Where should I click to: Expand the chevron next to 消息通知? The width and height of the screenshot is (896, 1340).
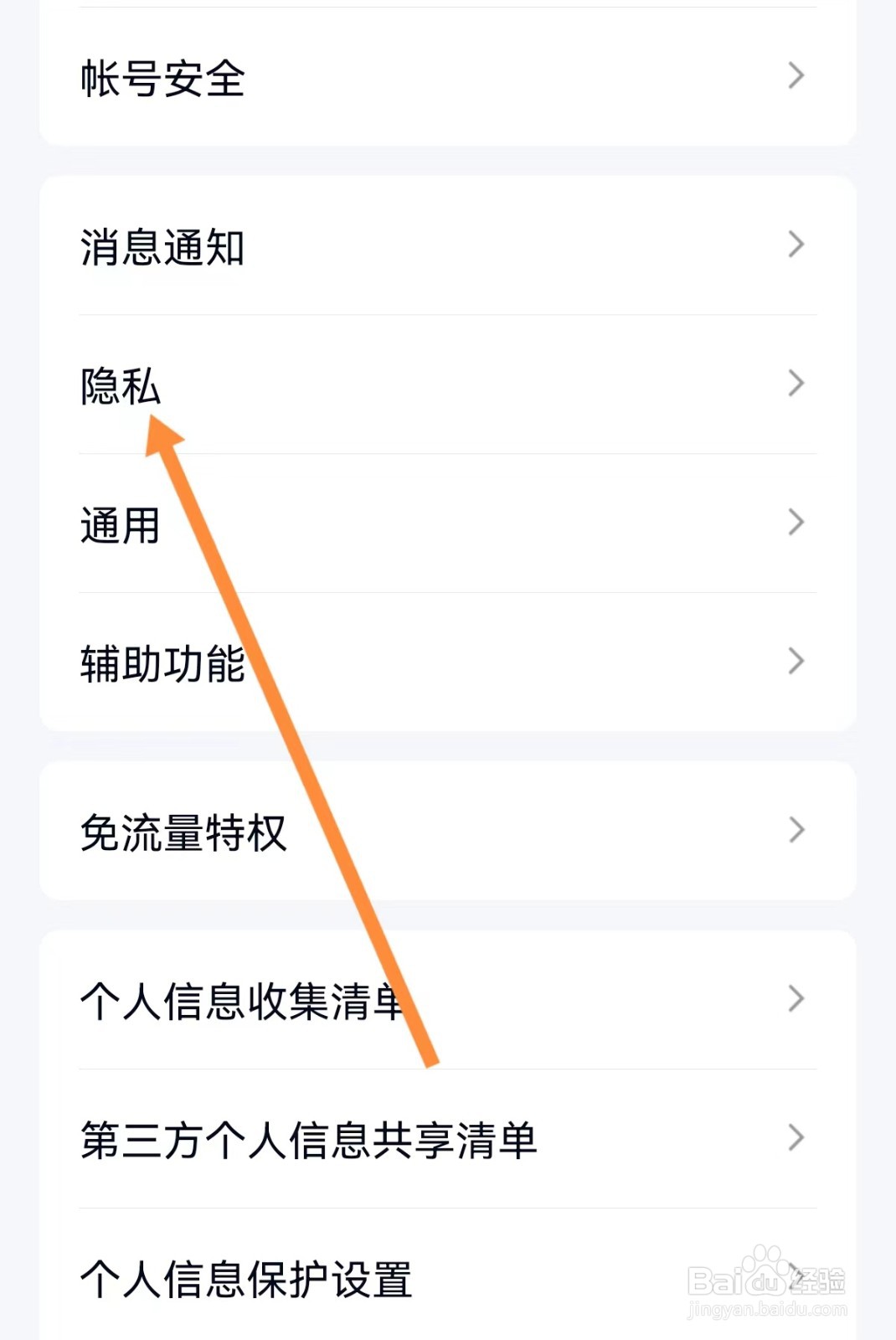coord(796,245)
